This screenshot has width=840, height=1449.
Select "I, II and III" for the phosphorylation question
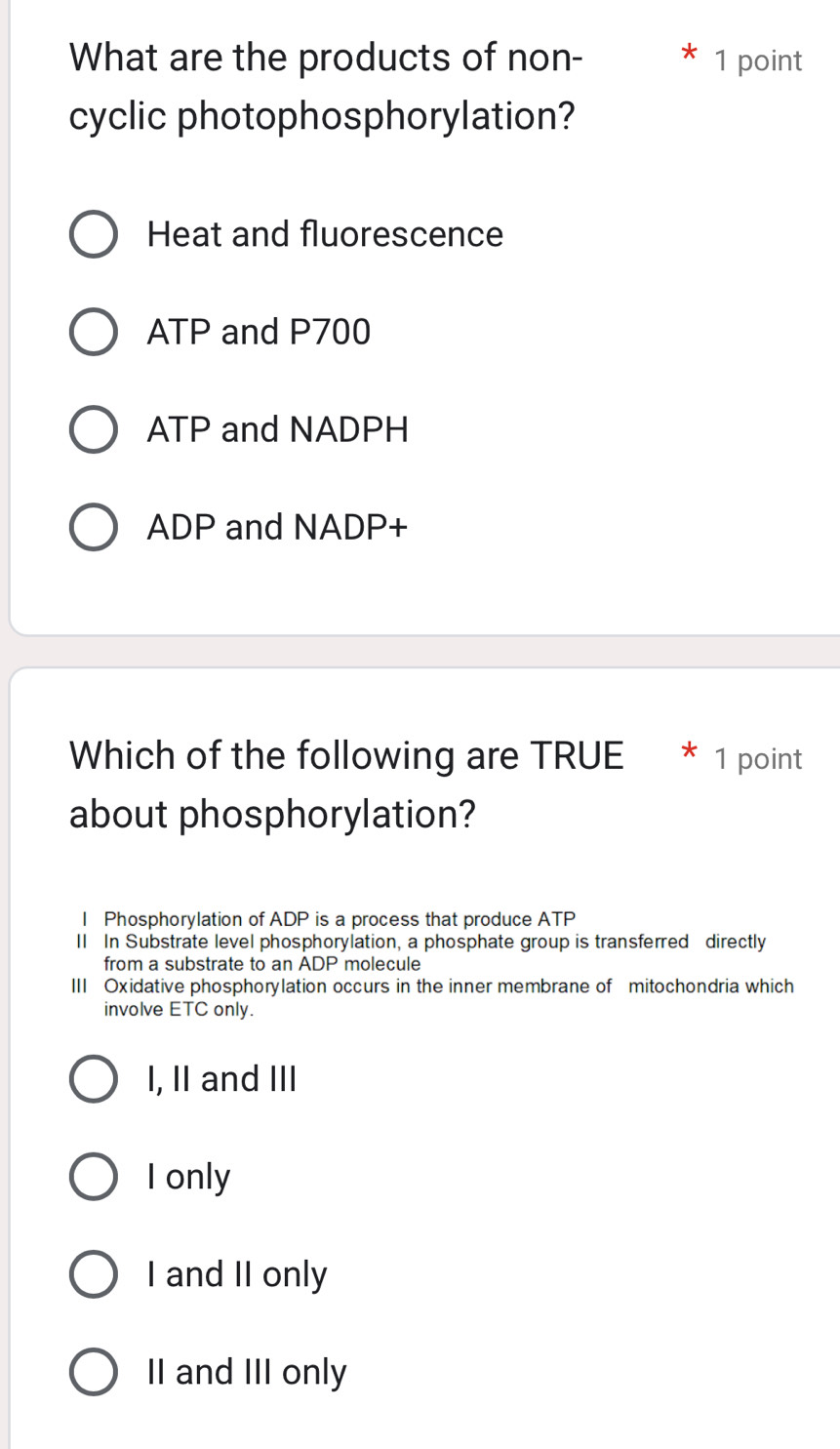(x=93, y=1078)
